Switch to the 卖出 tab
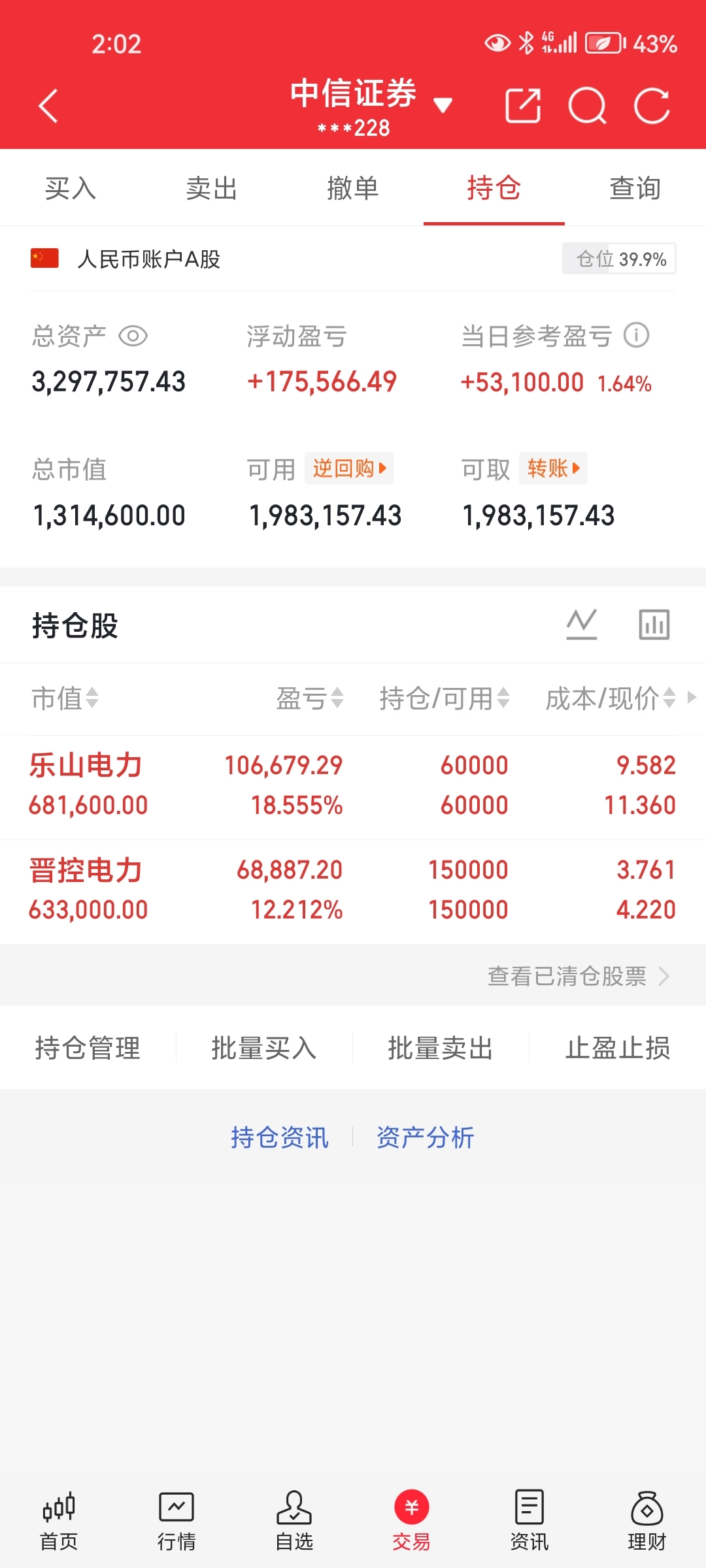706x1568 pixels. click(x=212, y=188)
